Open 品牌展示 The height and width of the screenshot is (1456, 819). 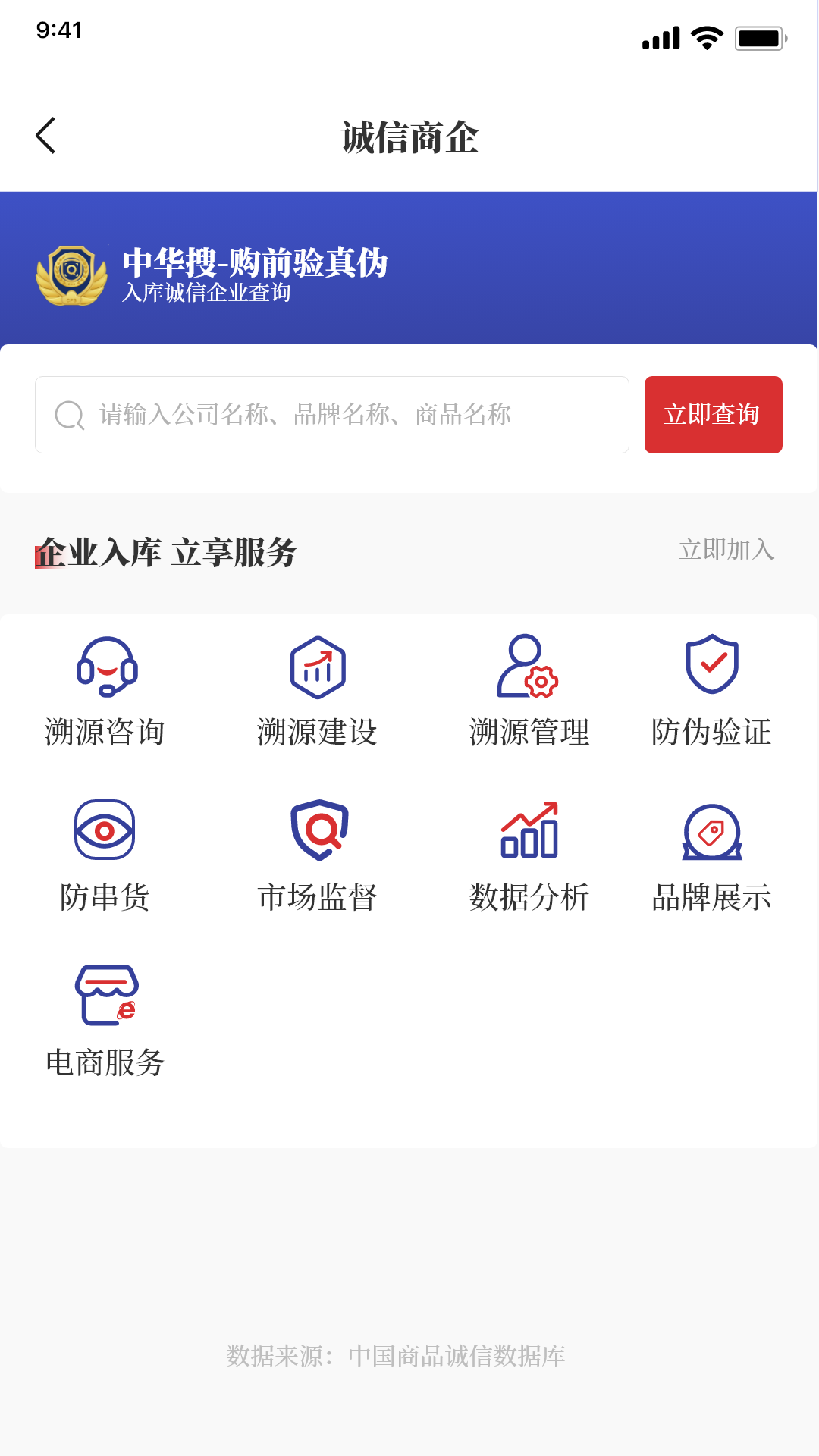(x=711, y=856)
